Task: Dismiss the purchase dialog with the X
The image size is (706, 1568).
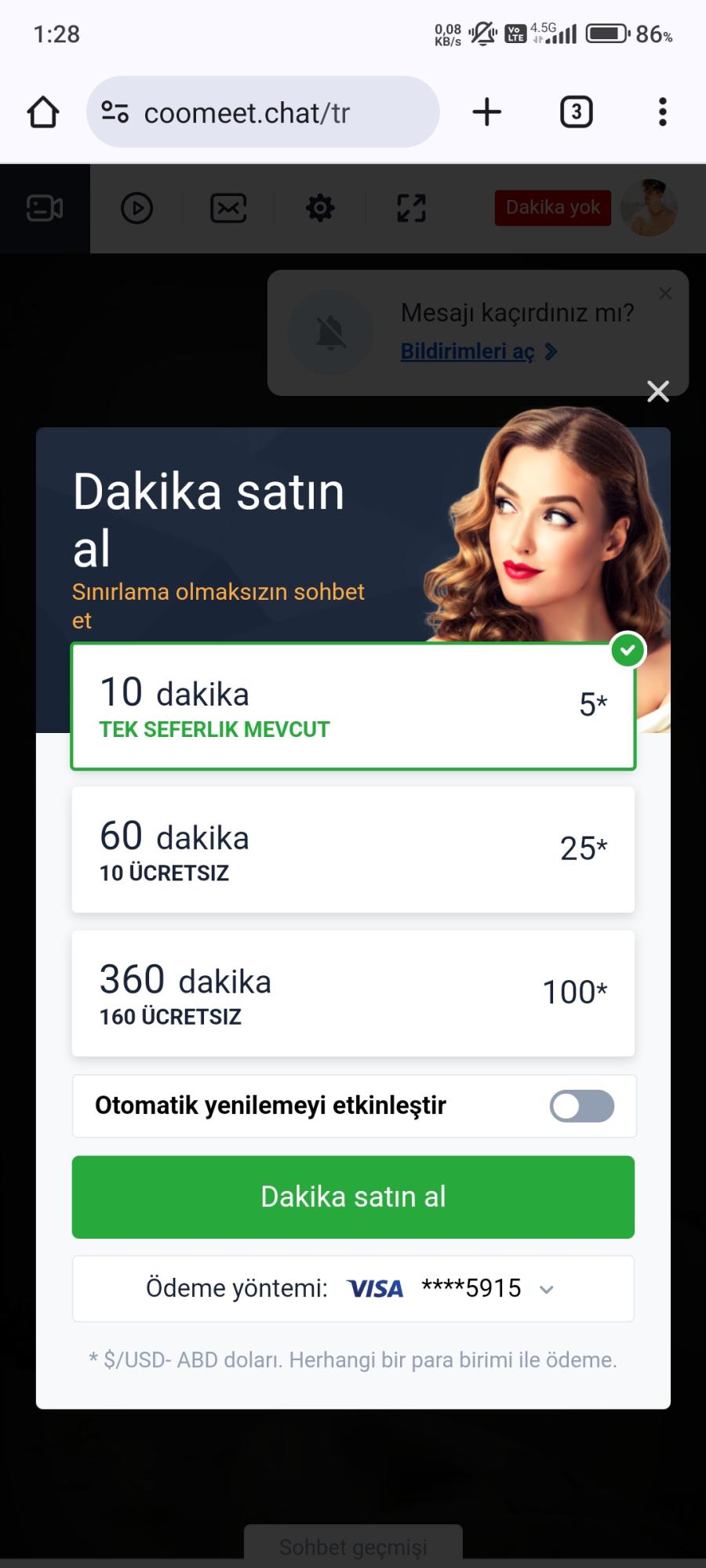Action: click(658, 391)
